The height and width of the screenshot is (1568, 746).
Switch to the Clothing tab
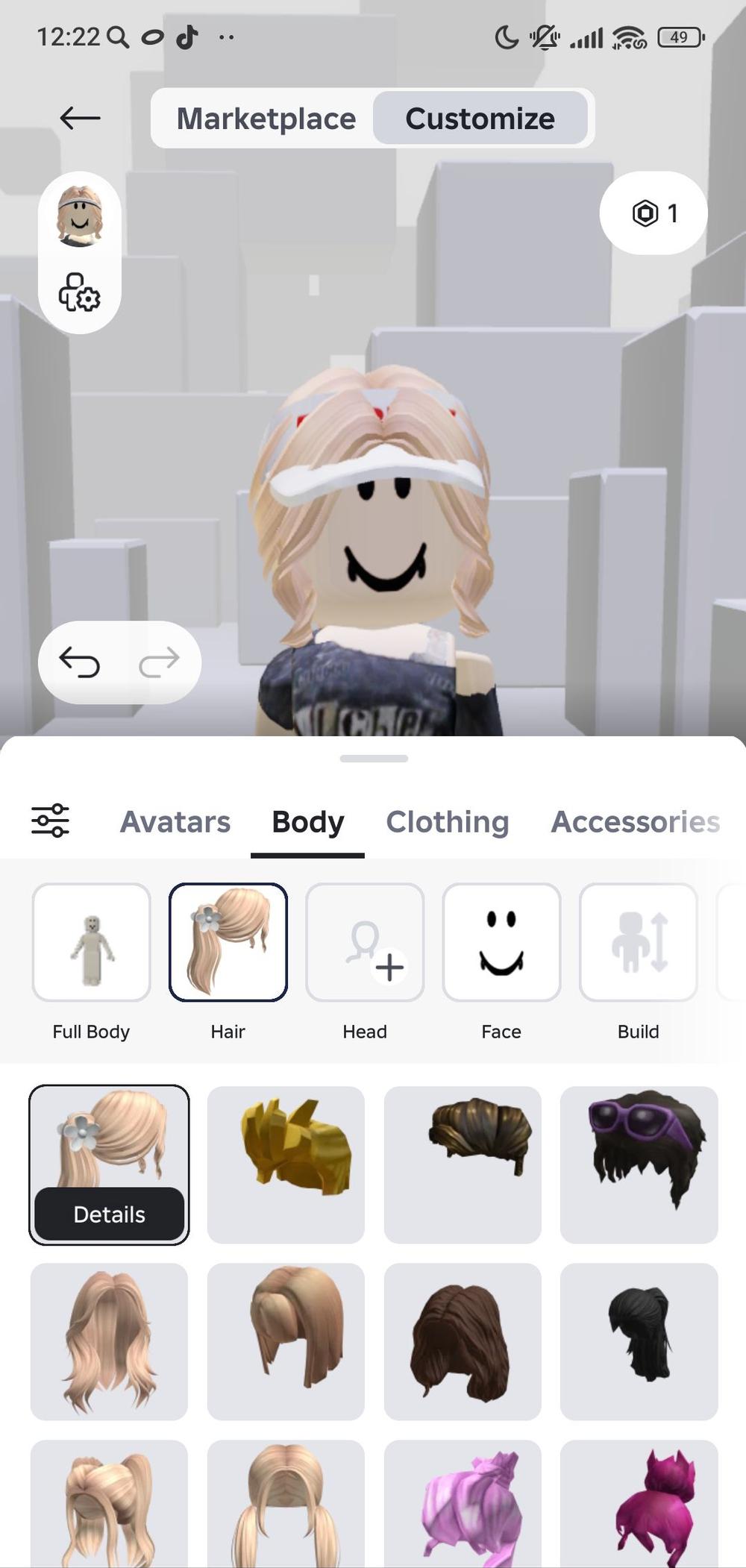447,821
